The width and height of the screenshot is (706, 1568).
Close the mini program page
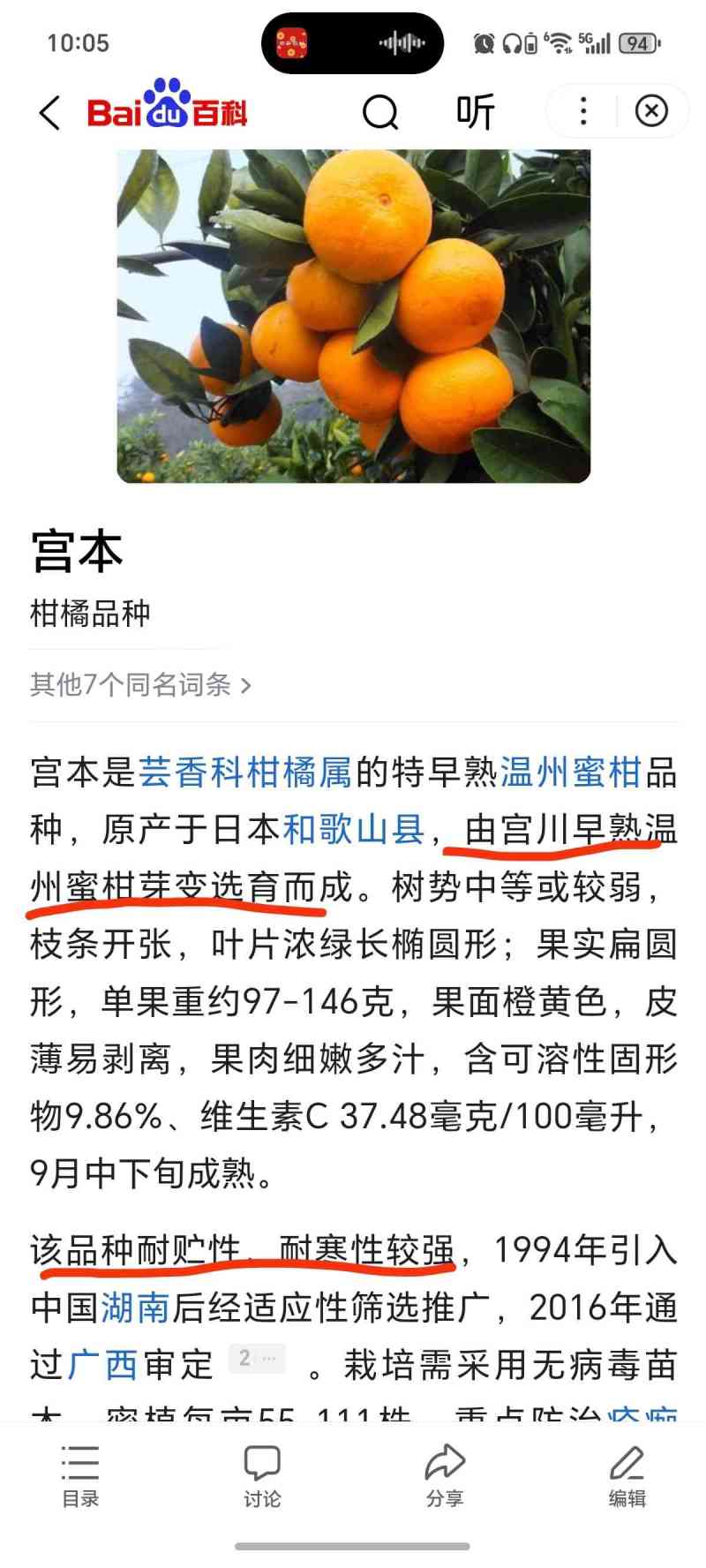pyautogui.click(x=651, y=111)
